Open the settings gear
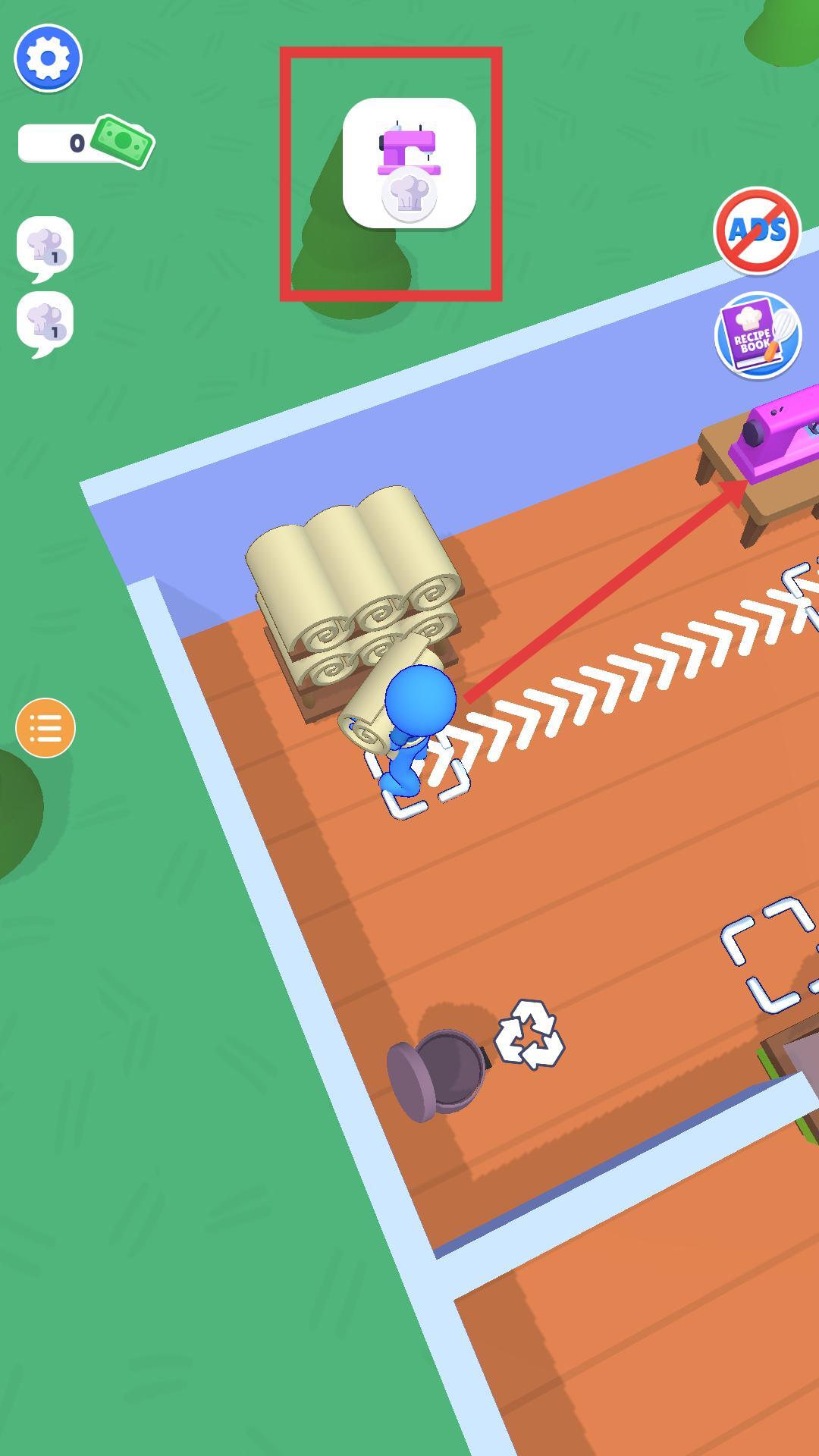Image resolution: width=819 pixels, height=1456 pixels. click(x=48, y=58)
